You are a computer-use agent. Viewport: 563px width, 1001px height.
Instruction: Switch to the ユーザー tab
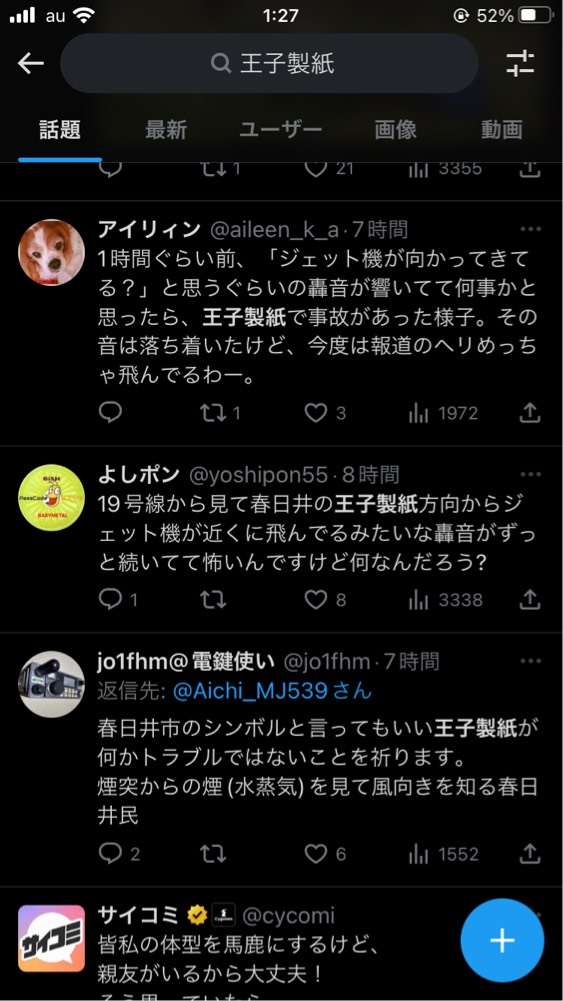pyautogui.click(x=281, y=130)
